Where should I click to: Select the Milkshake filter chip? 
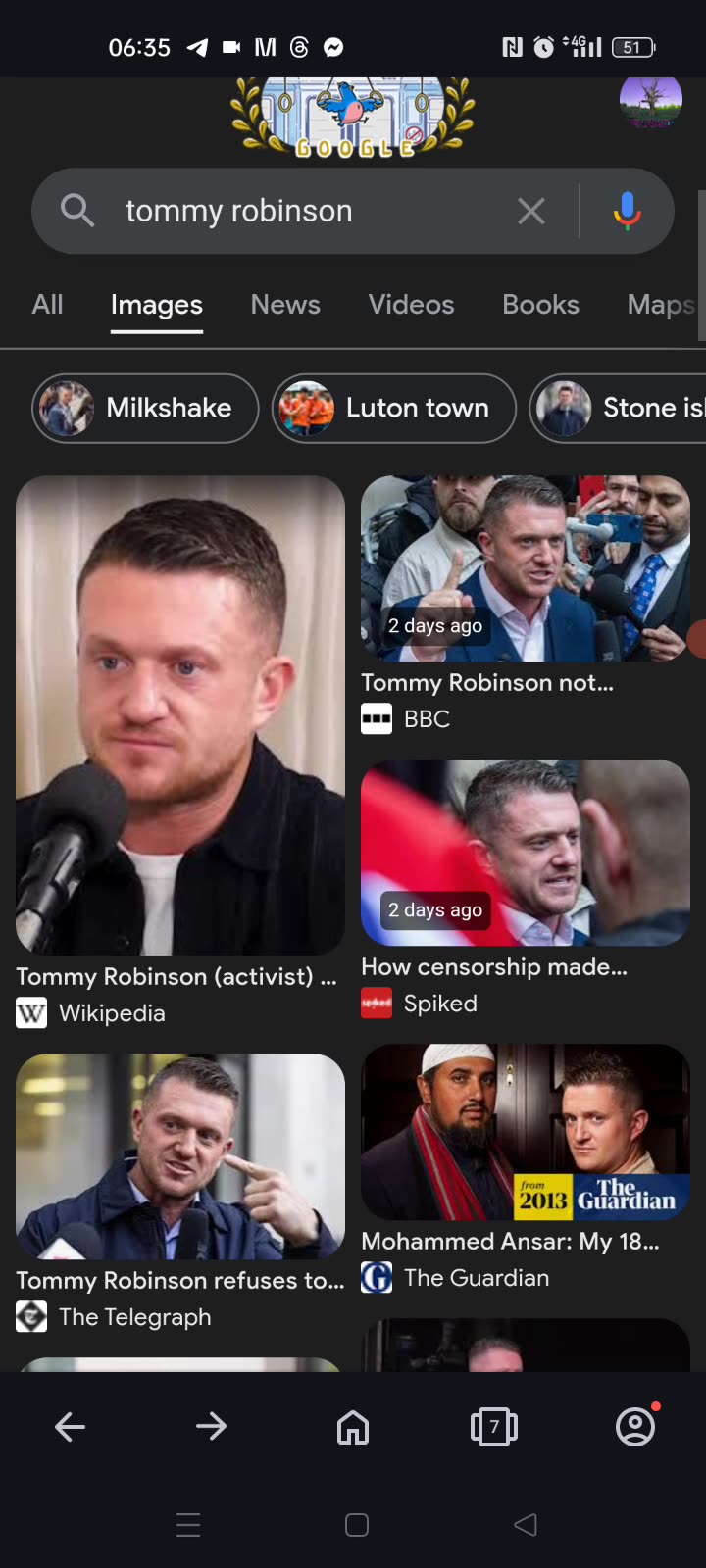(145, 408)
